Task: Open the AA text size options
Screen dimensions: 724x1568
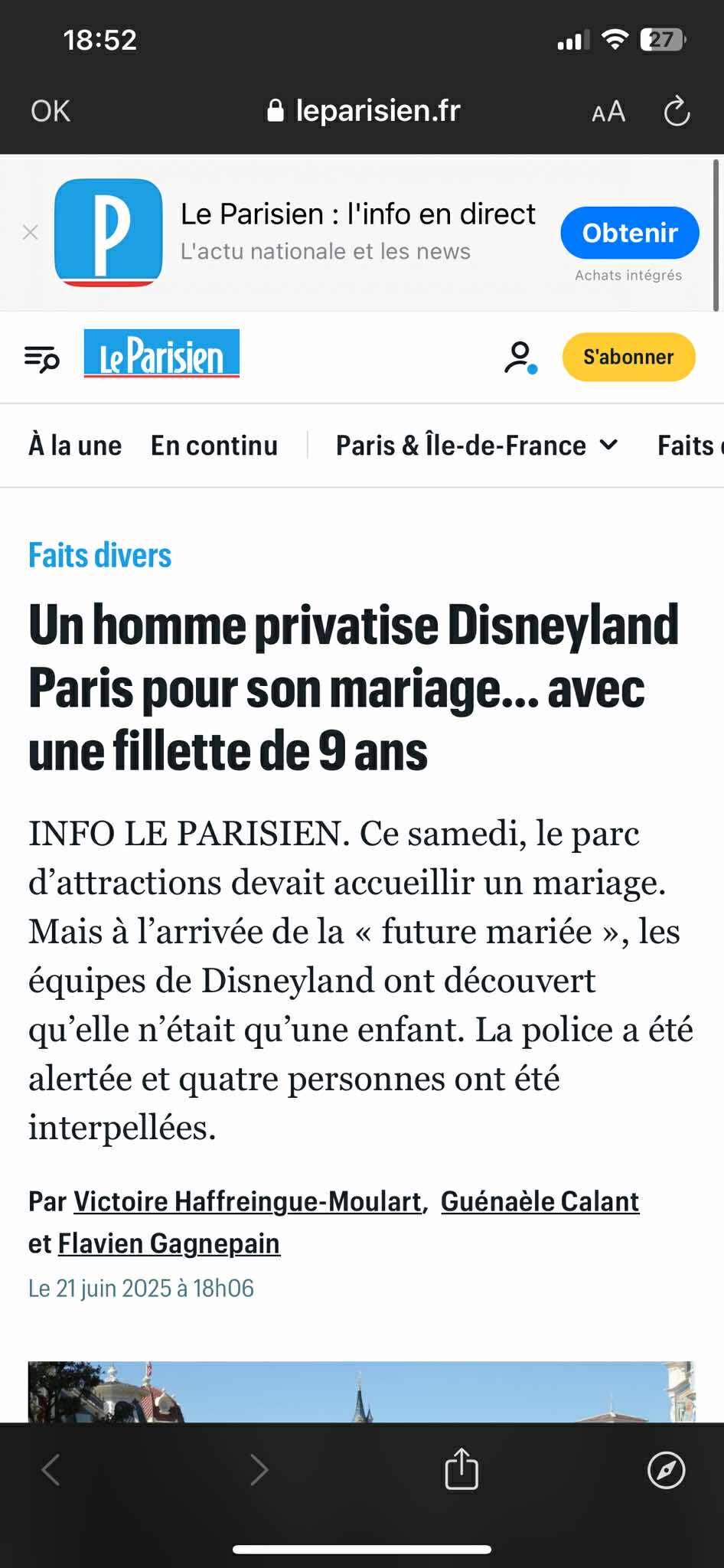Action: pos(608,113)
